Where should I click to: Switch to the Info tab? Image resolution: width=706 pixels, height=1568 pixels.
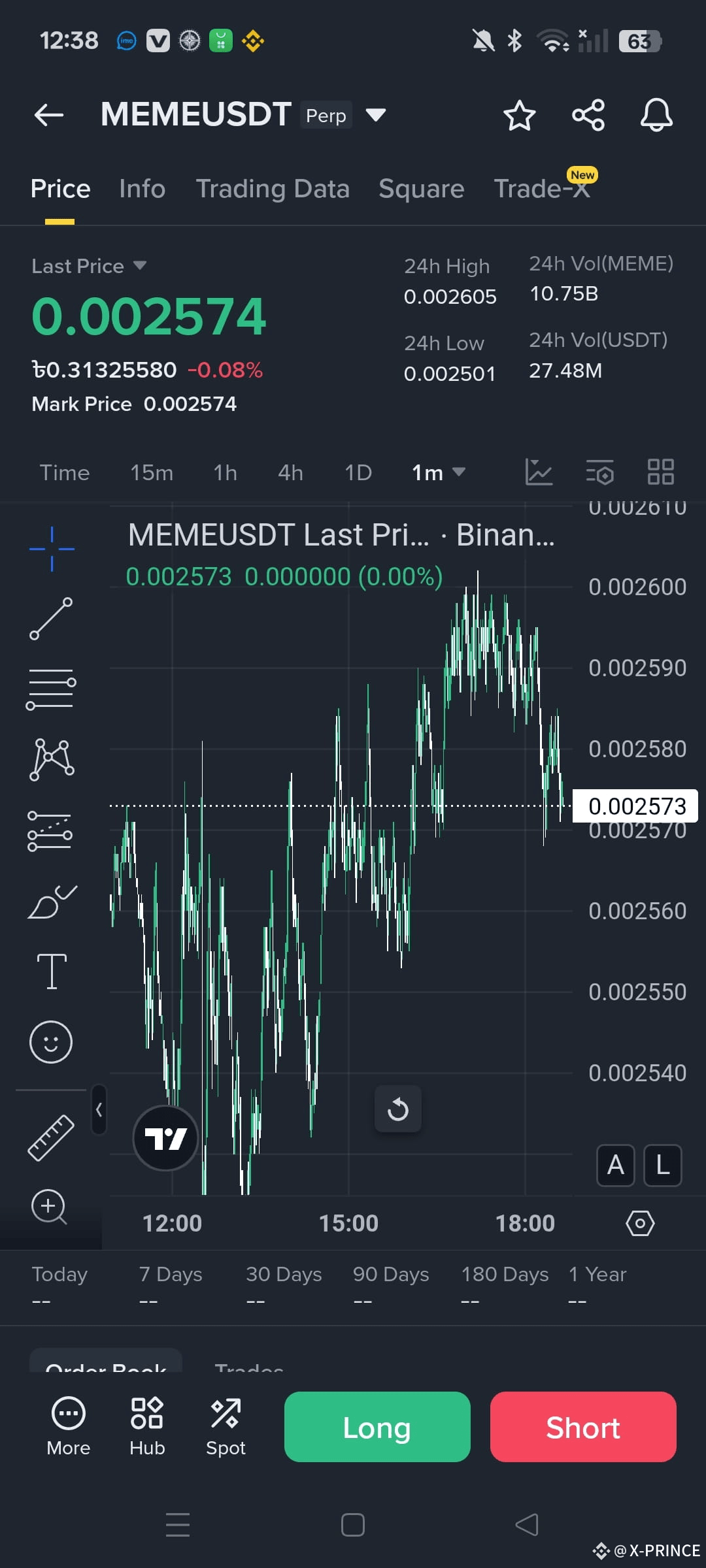click(142, 189)
